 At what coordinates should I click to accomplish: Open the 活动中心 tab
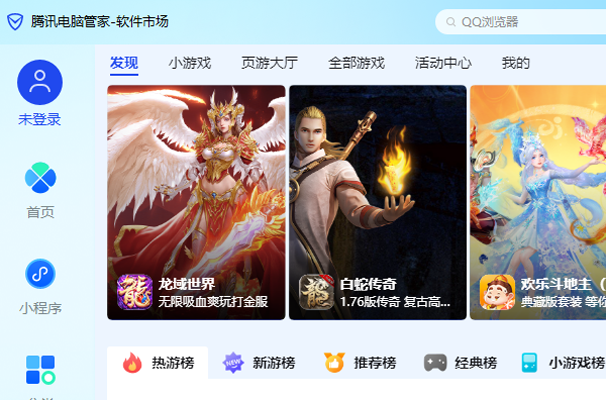click(x=443, y=63)
